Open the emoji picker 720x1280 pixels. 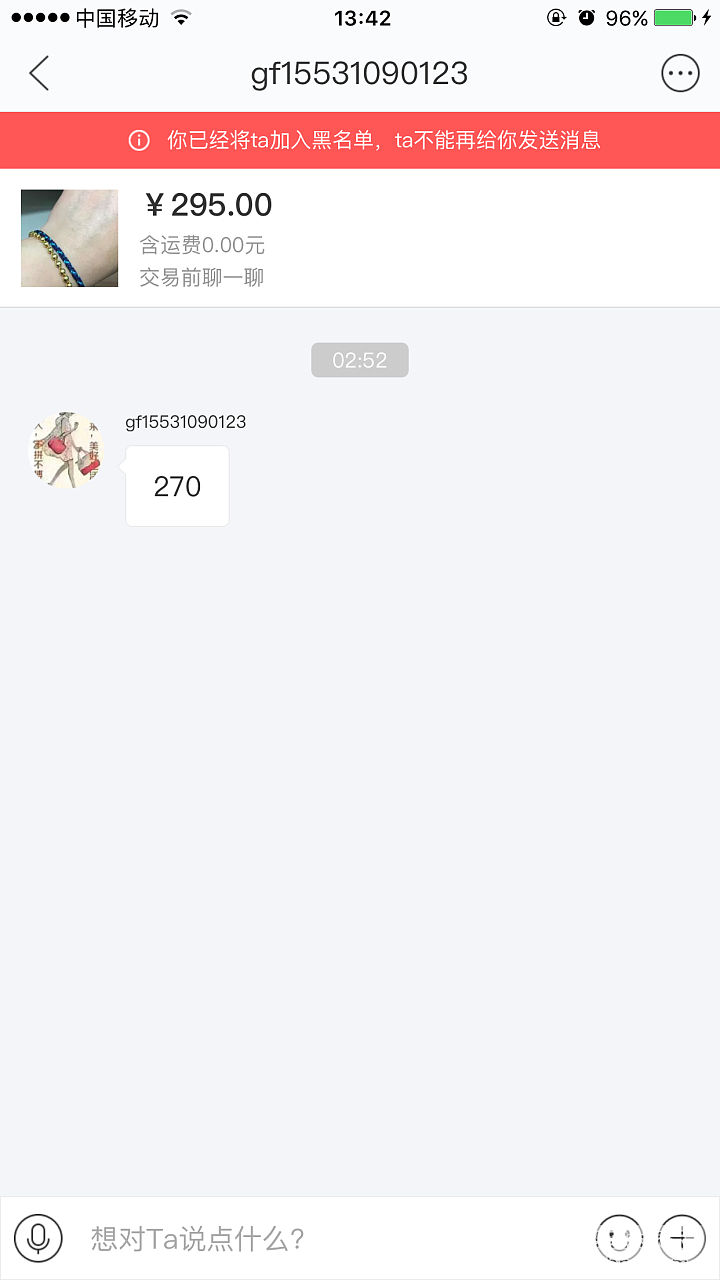(x=618, y=1239)
